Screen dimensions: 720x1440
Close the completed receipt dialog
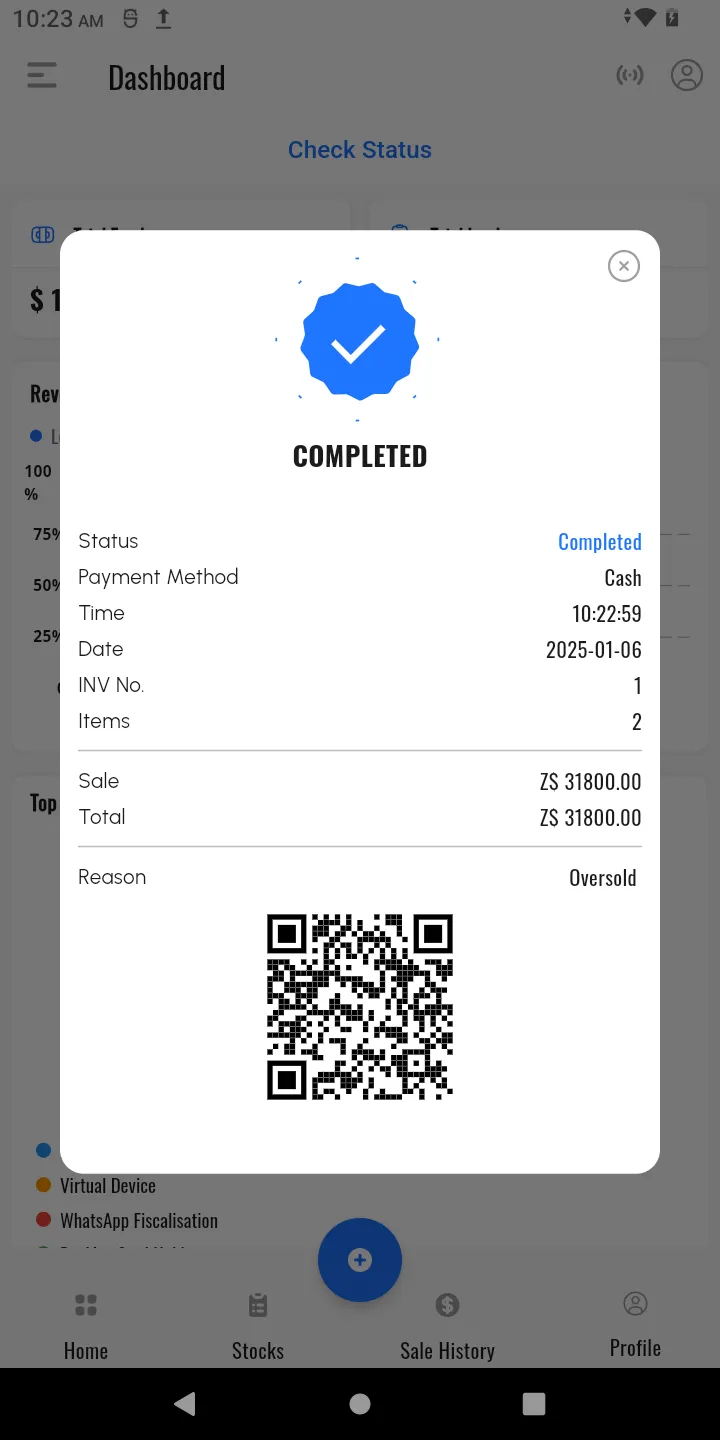(623, 266)
